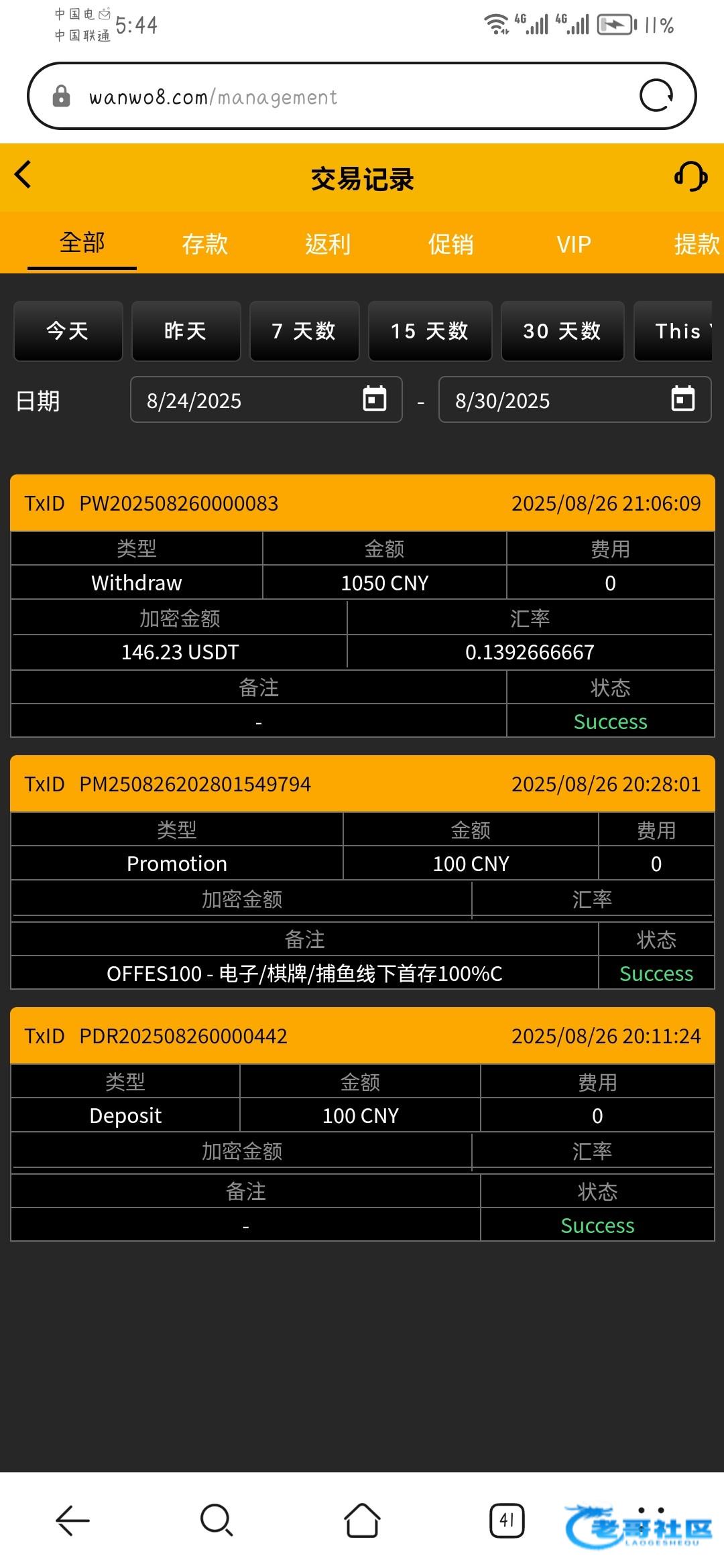Show the last 7 天数
Viewport: 724px width, 1568px height.
(x=304, y=331)
